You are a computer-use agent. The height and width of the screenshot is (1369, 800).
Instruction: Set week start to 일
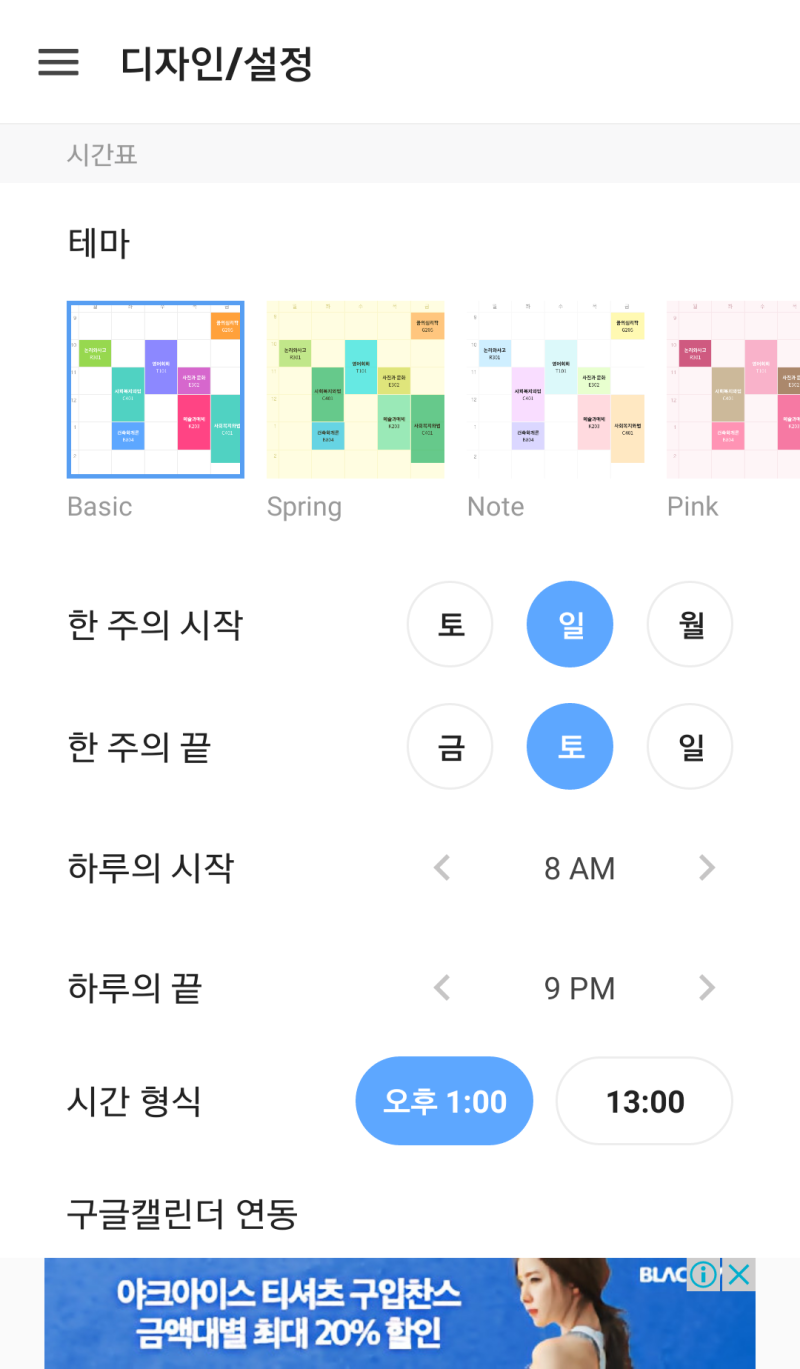click(x=570, y=625)
